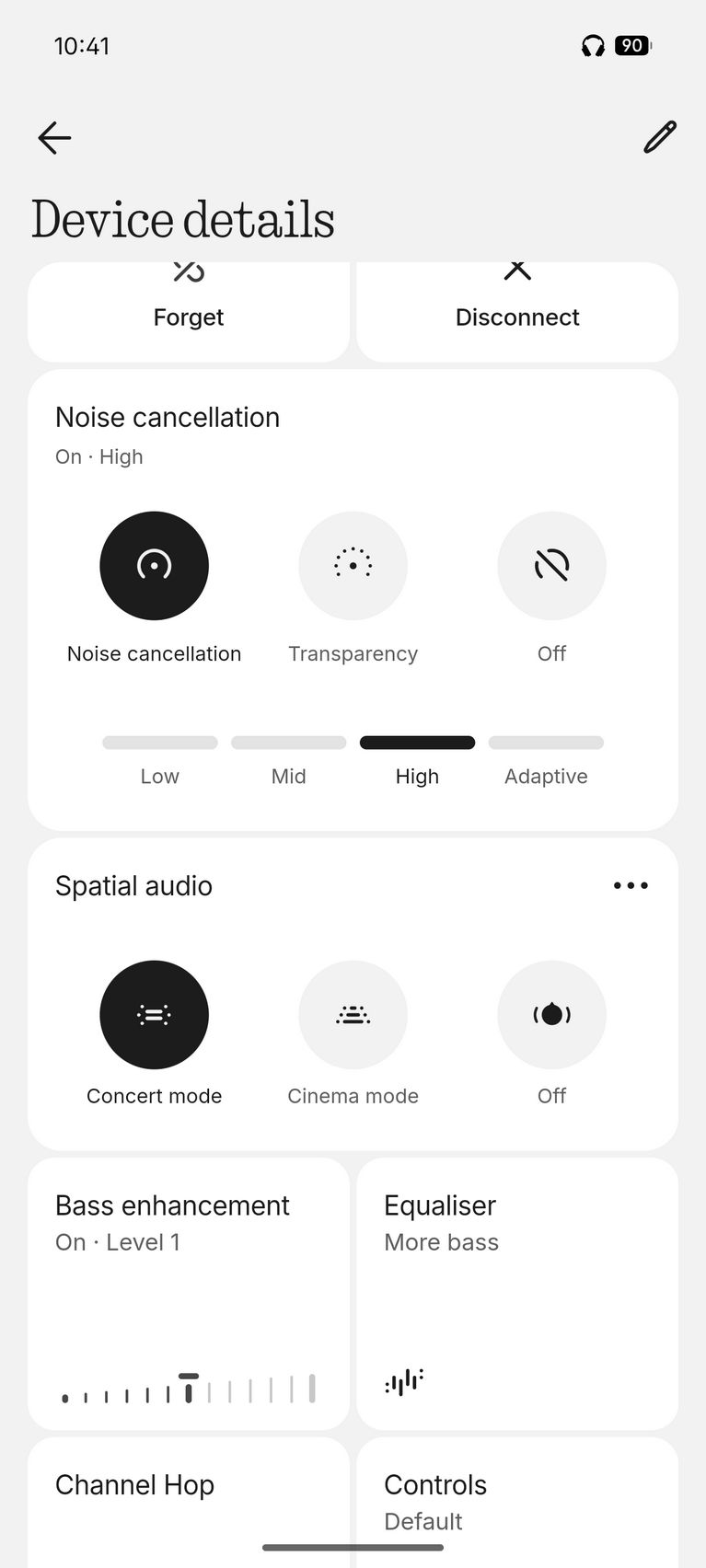Open the Channel Hop card
This screenshot has height=1568, width=706.
pos(189,1500)
